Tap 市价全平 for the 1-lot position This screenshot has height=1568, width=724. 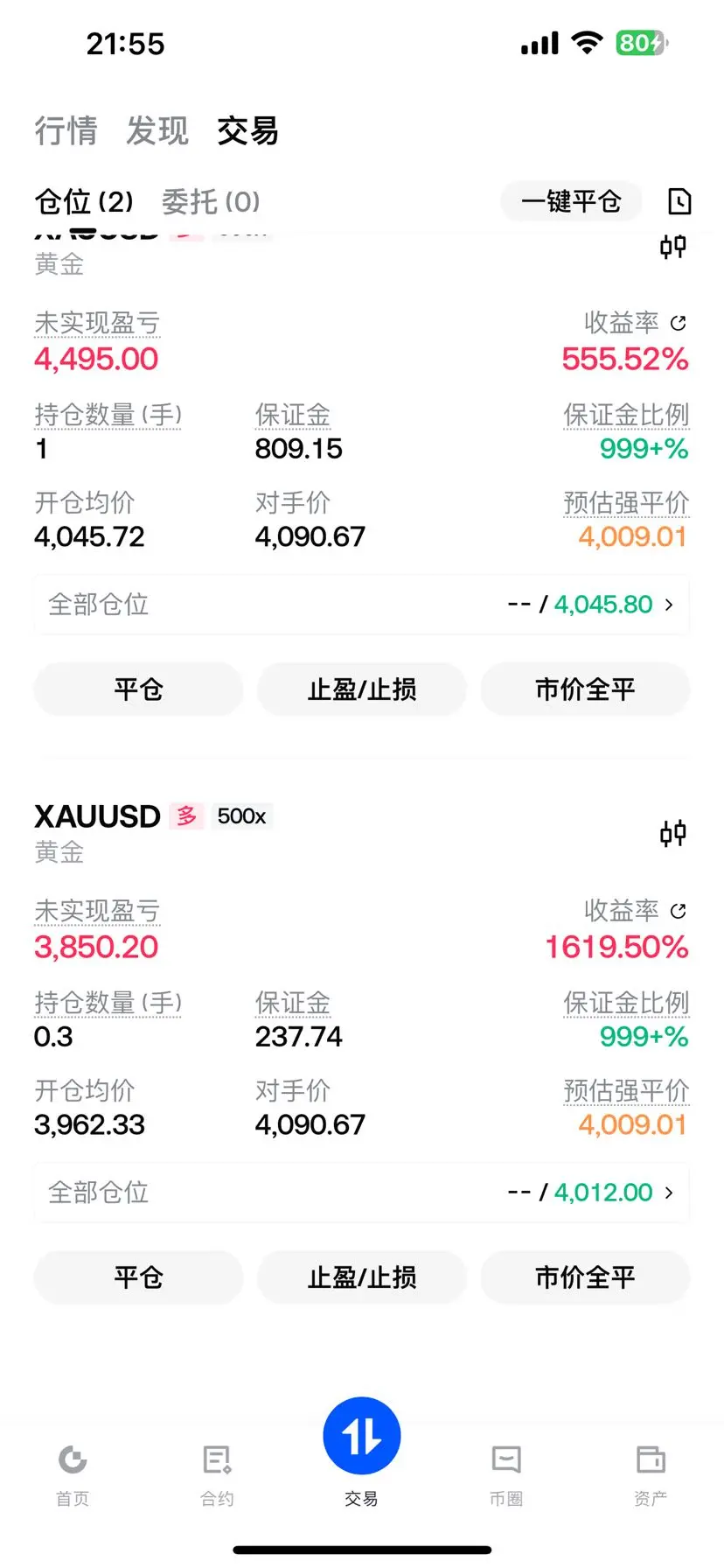click(x=585, y=689)
